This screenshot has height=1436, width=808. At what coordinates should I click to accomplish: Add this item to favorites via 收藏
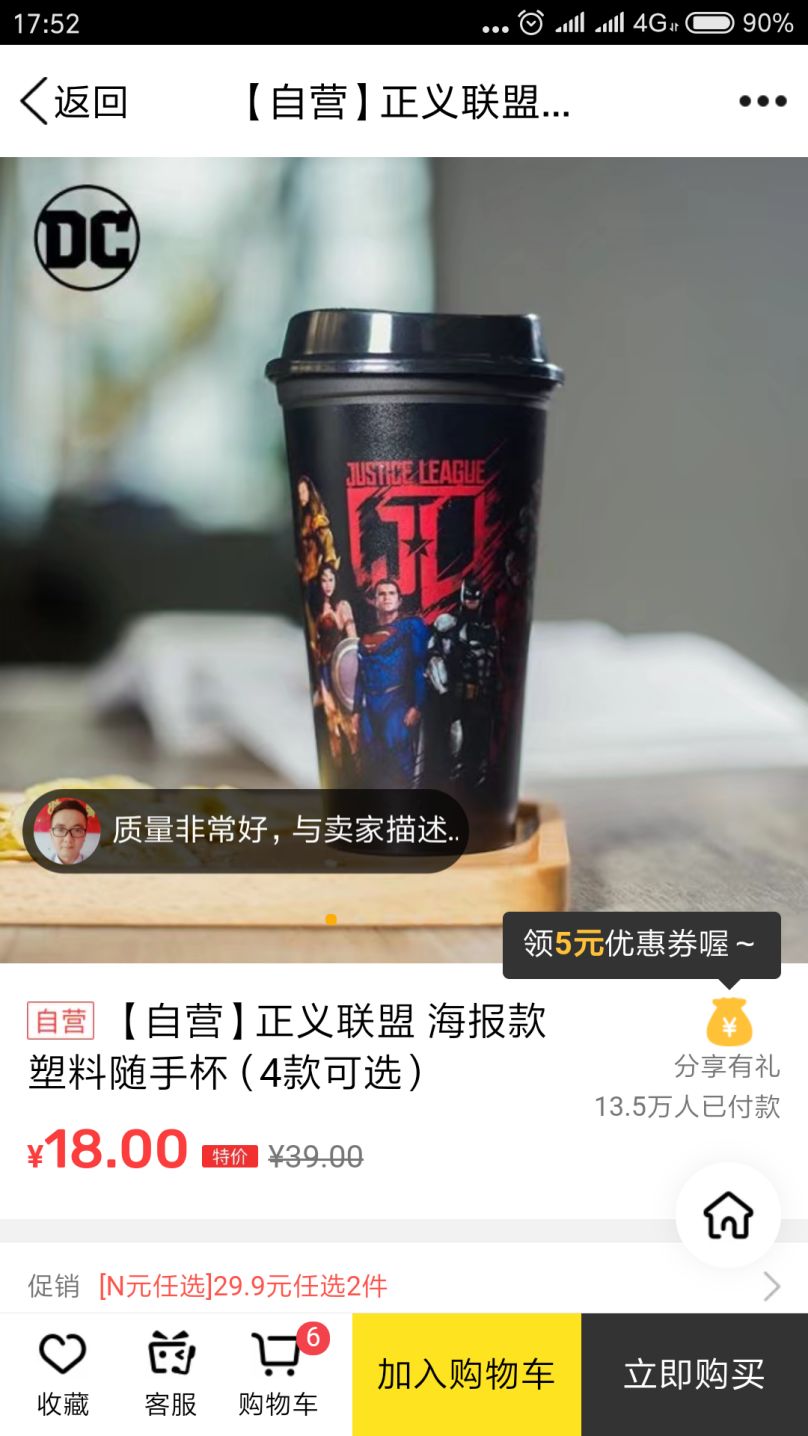pos(63,1375)
